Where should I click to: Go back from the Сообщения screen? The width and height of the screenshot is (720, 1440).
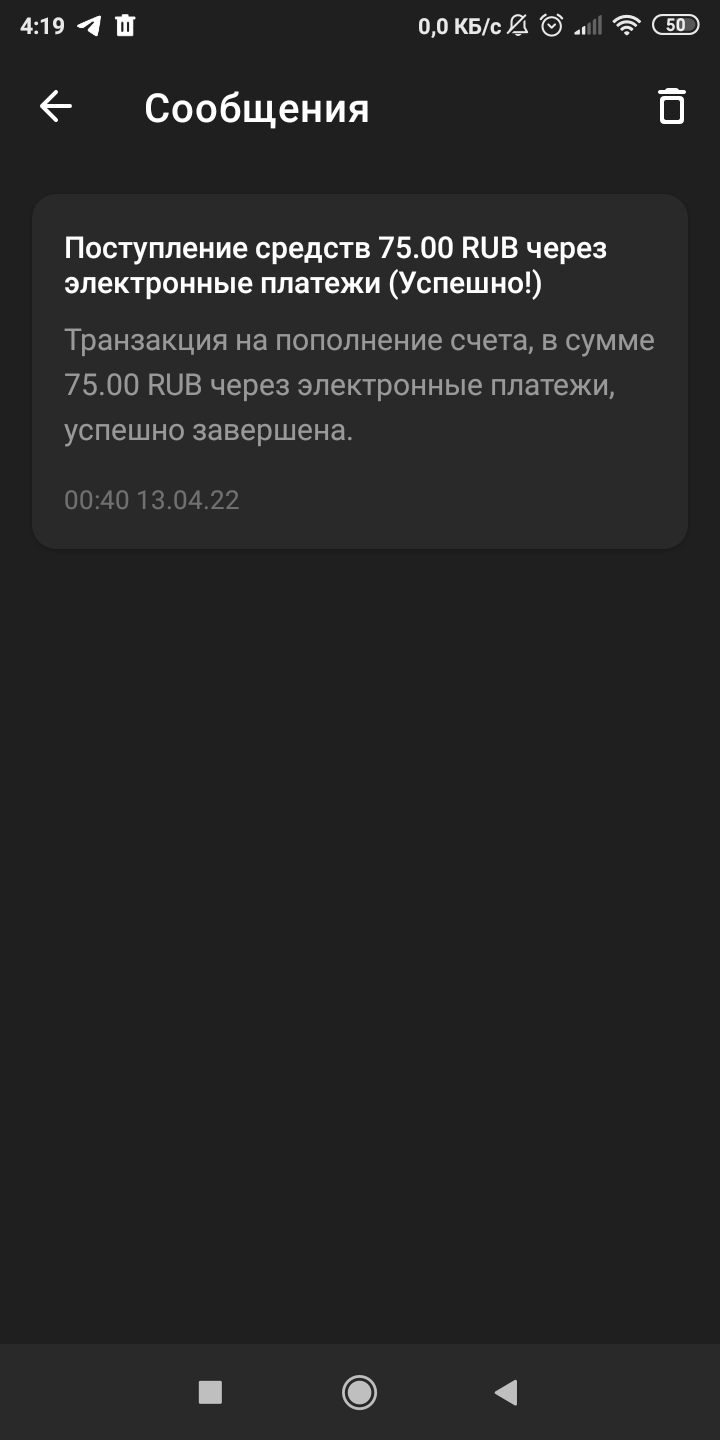click(56, 107)
